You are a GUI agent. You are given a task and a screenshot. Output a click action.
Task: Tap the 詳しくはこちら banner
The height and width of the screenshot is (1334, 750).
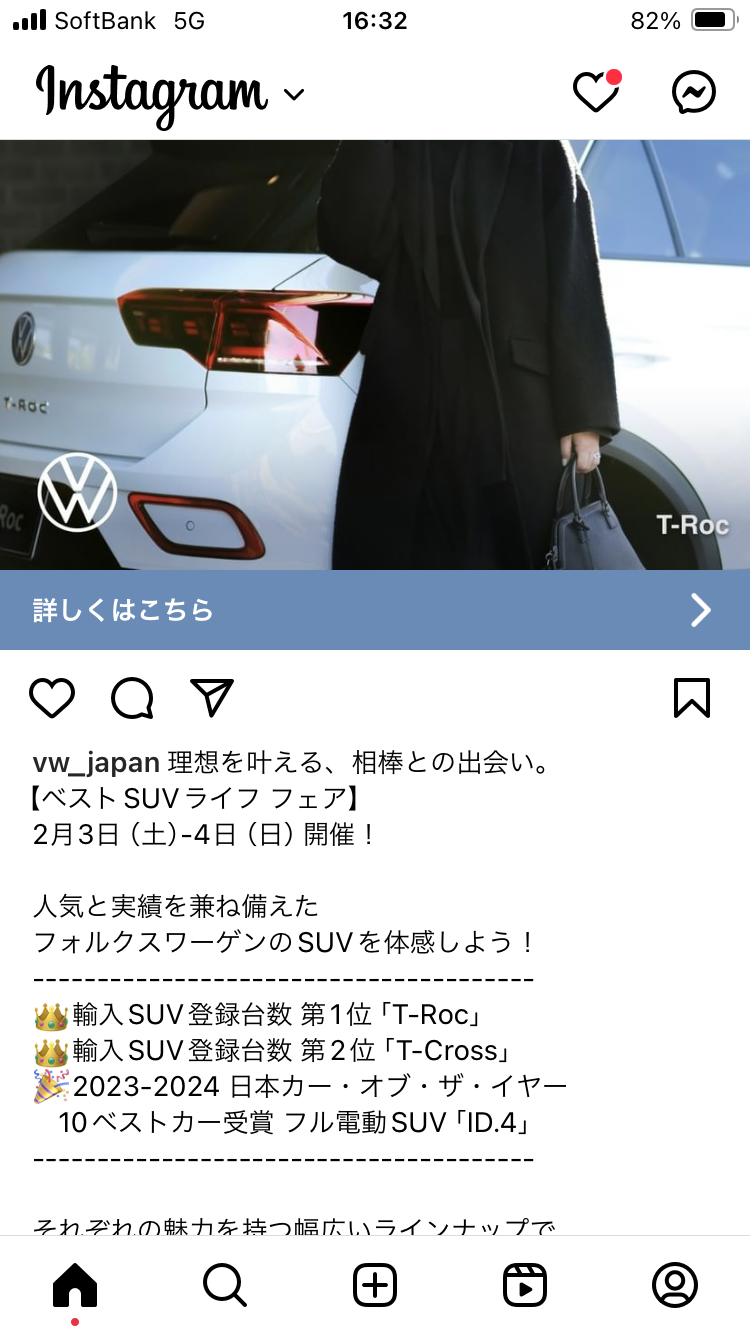375,610
